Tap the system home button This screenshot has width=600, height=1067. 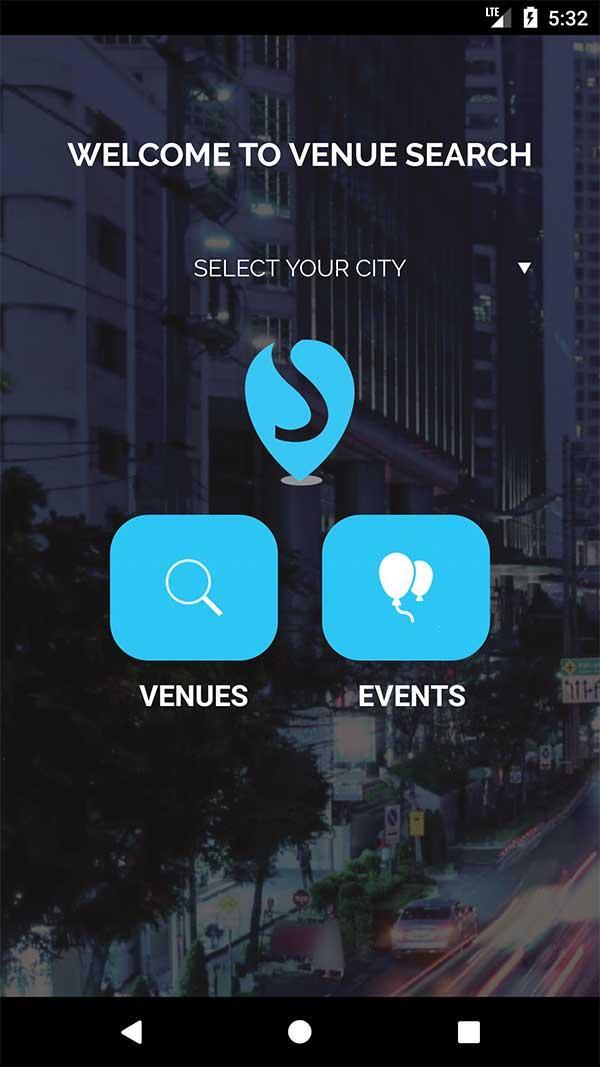click(x=300, y=1032)
